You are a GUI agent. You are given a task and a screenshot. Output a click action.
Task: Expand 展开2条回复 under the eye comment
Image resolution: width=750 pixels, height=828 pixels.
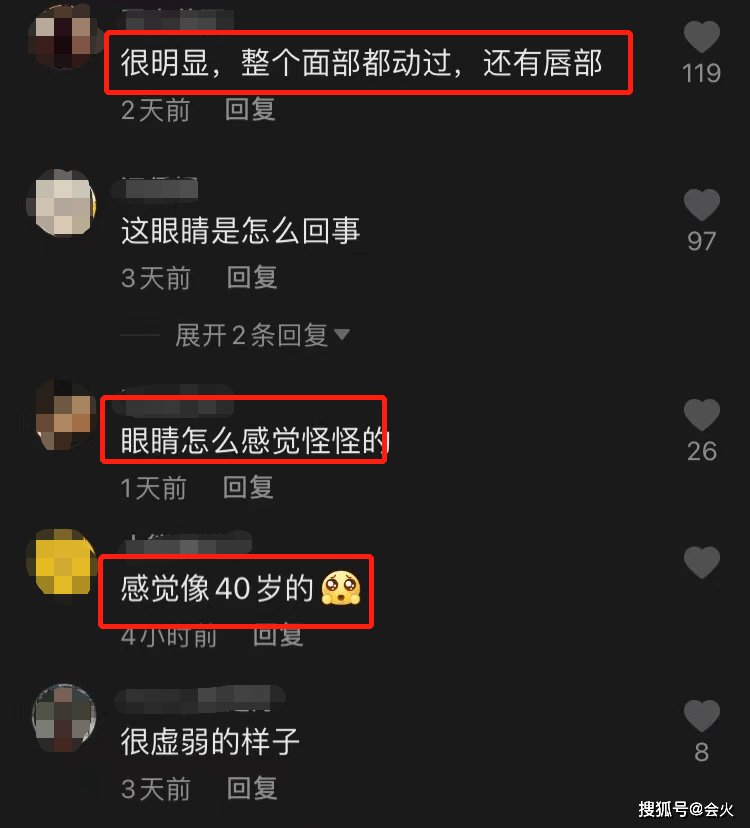click(262, 335)
